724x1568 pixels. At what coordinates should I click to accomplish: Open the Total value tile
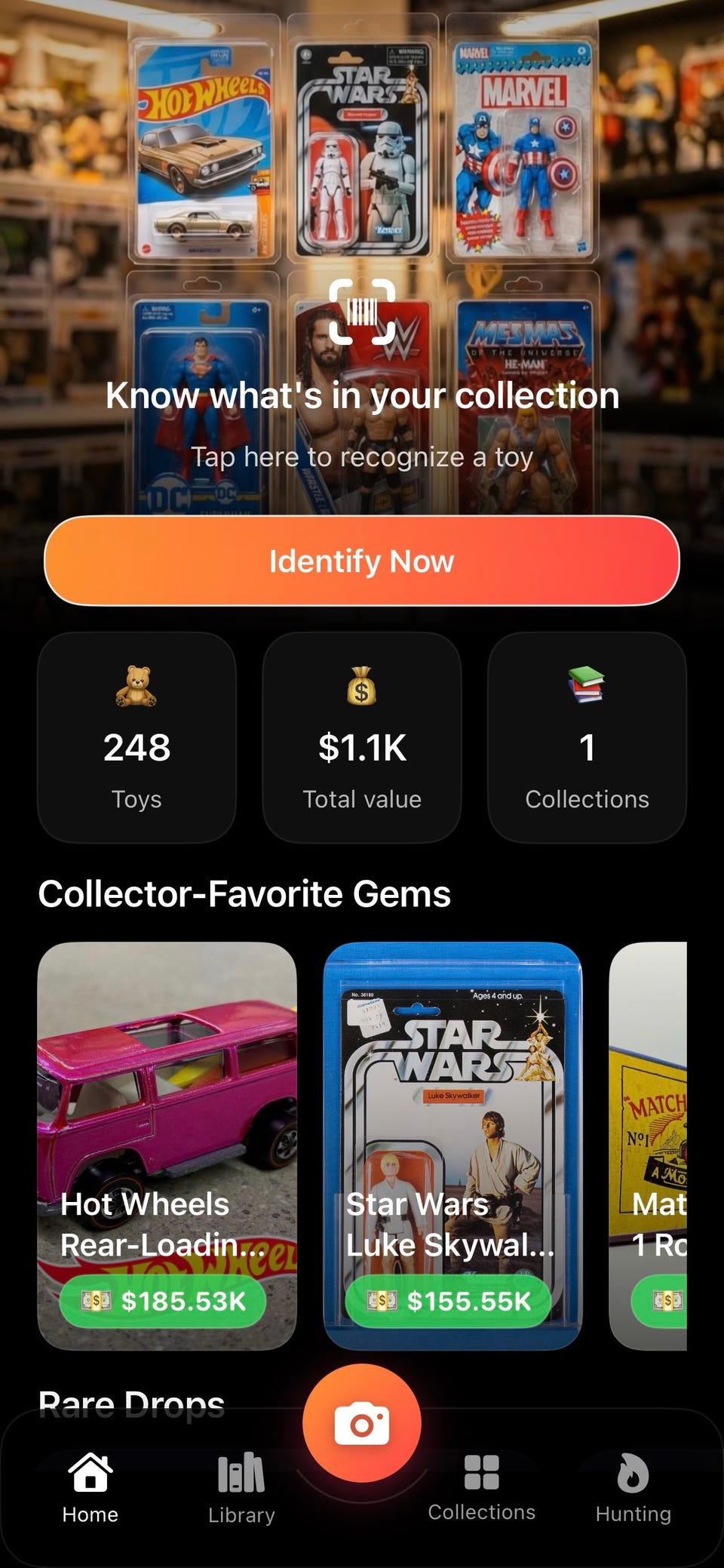click(362, 737)
